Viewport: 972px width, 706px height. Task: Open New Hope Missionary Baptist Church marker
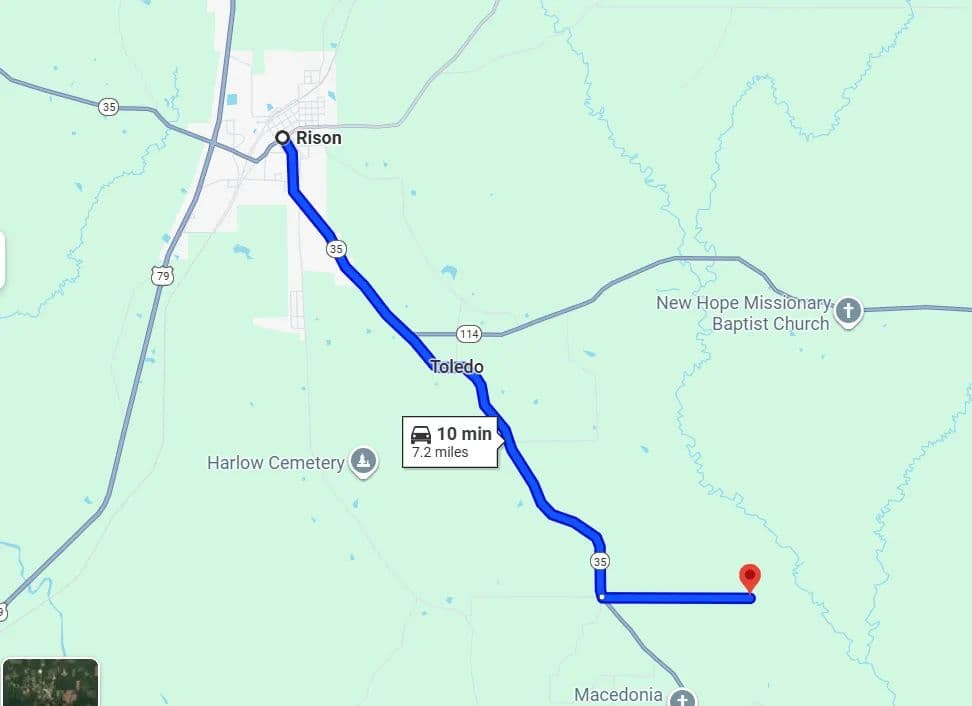click(x=848, y=311)
